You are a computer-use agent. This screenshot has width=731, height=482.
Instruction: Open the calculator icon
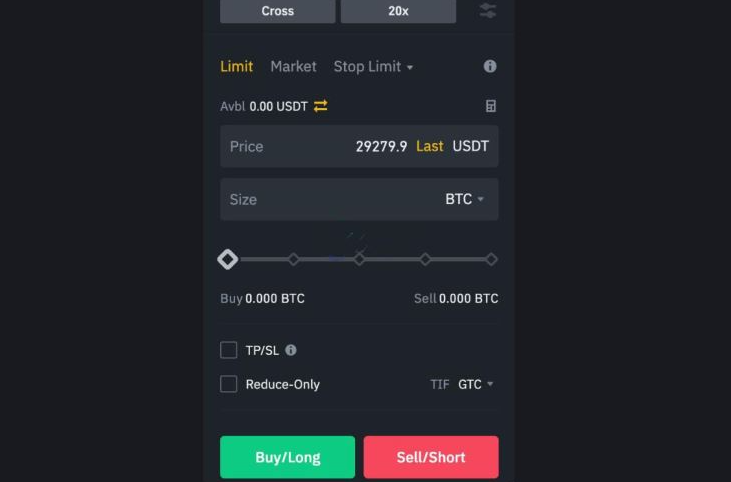click(490, 106)
